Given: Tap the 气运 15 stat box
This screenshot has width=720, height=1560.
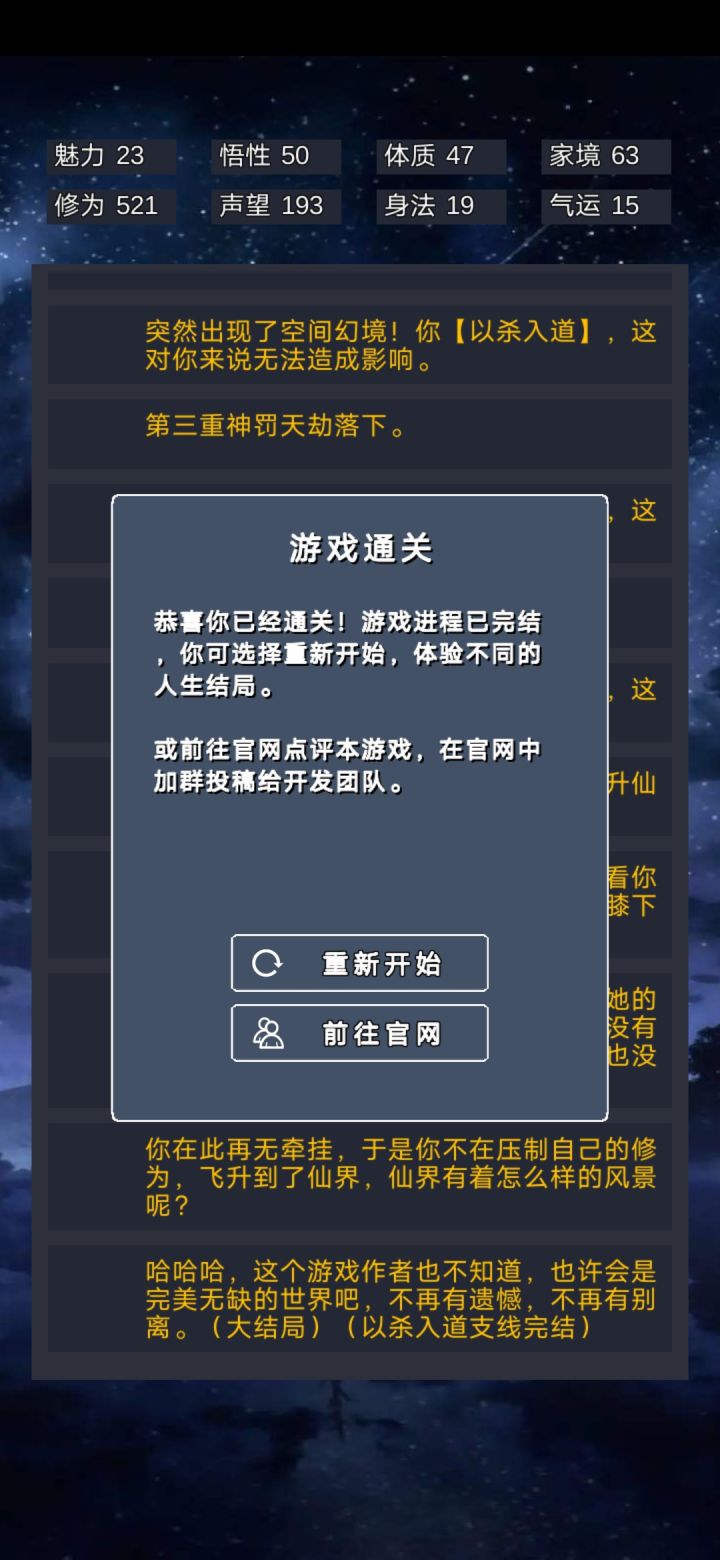Looking at the screenshot, I should (x=605, y=207).
